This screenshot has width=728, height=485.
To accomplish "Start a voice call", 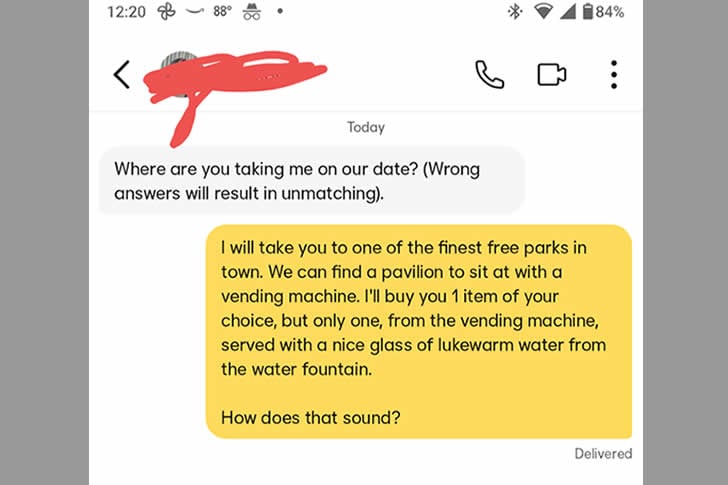I will pos(489,75).
